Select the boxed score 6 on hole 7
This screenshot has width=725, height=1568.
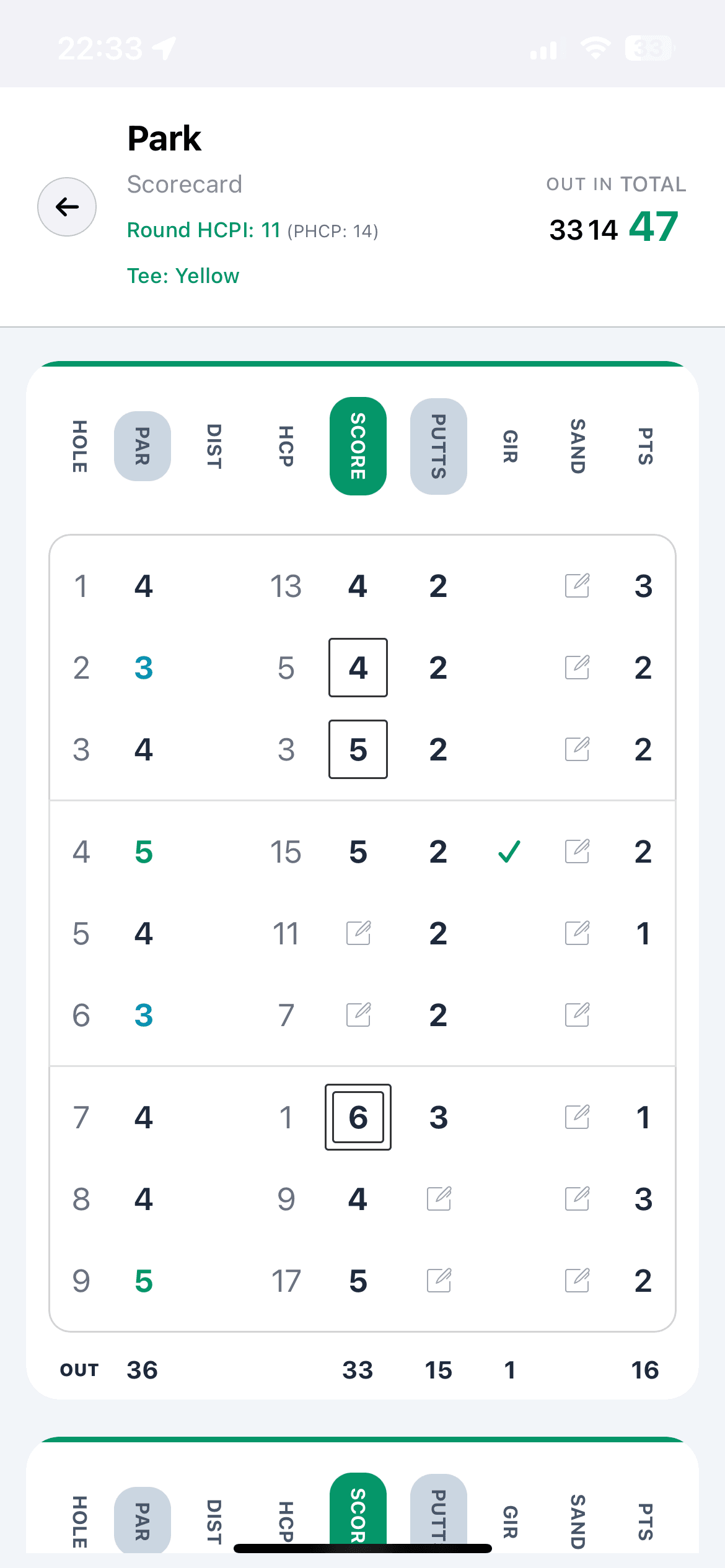point(358,1118)
